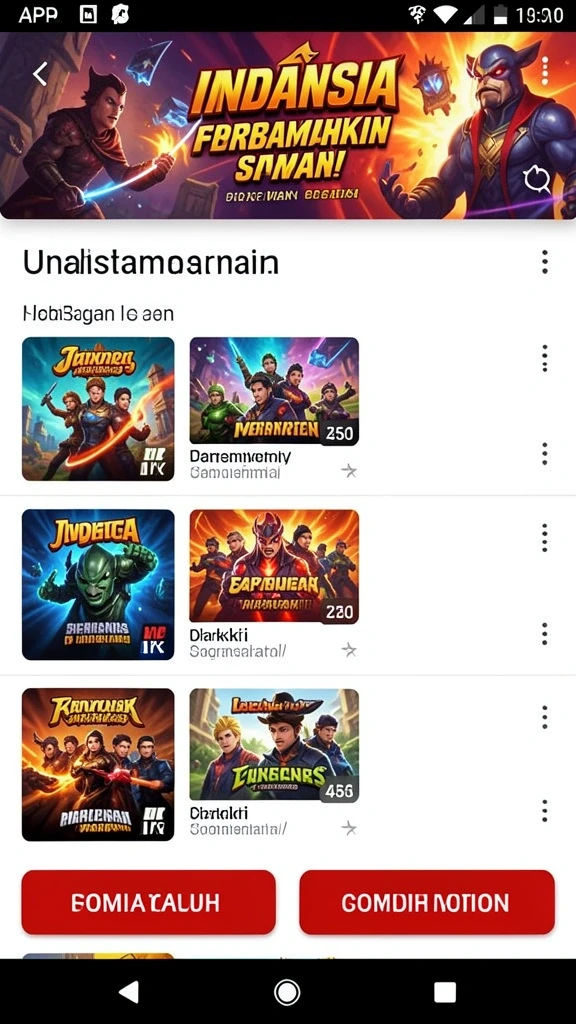Star the Darremmyemly item
Screen dimensions: 576x1024
tap(349, 470)
